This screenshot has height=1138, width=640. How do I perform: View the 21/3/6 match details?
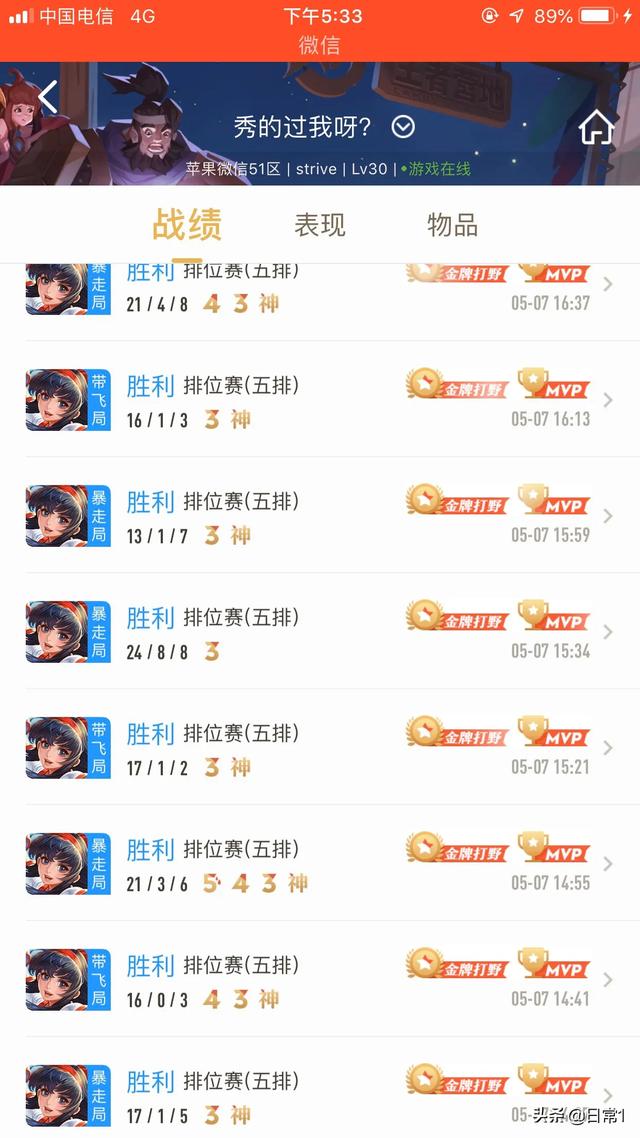tap(320, 864)
